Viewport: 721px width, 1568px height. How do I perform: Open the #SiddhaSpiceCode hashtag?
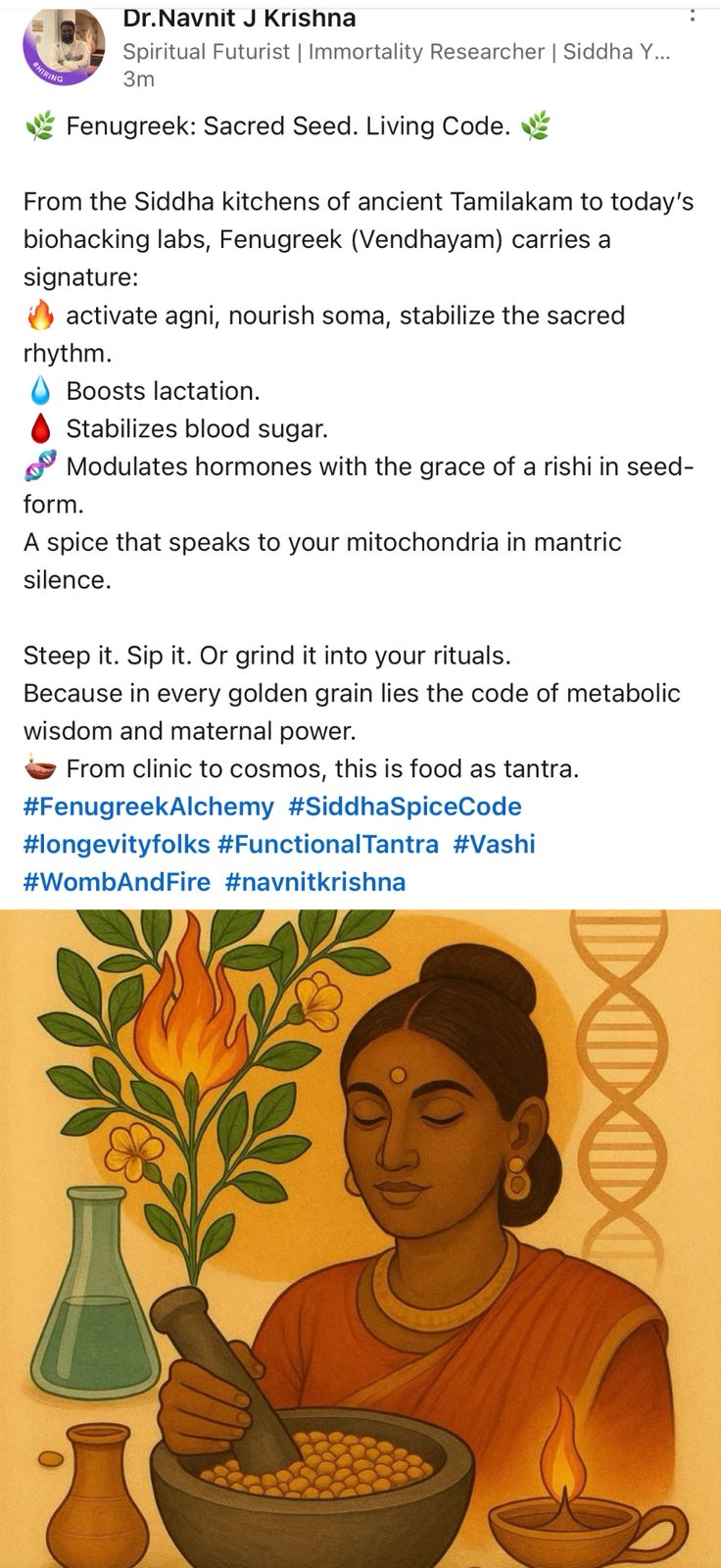405,807
